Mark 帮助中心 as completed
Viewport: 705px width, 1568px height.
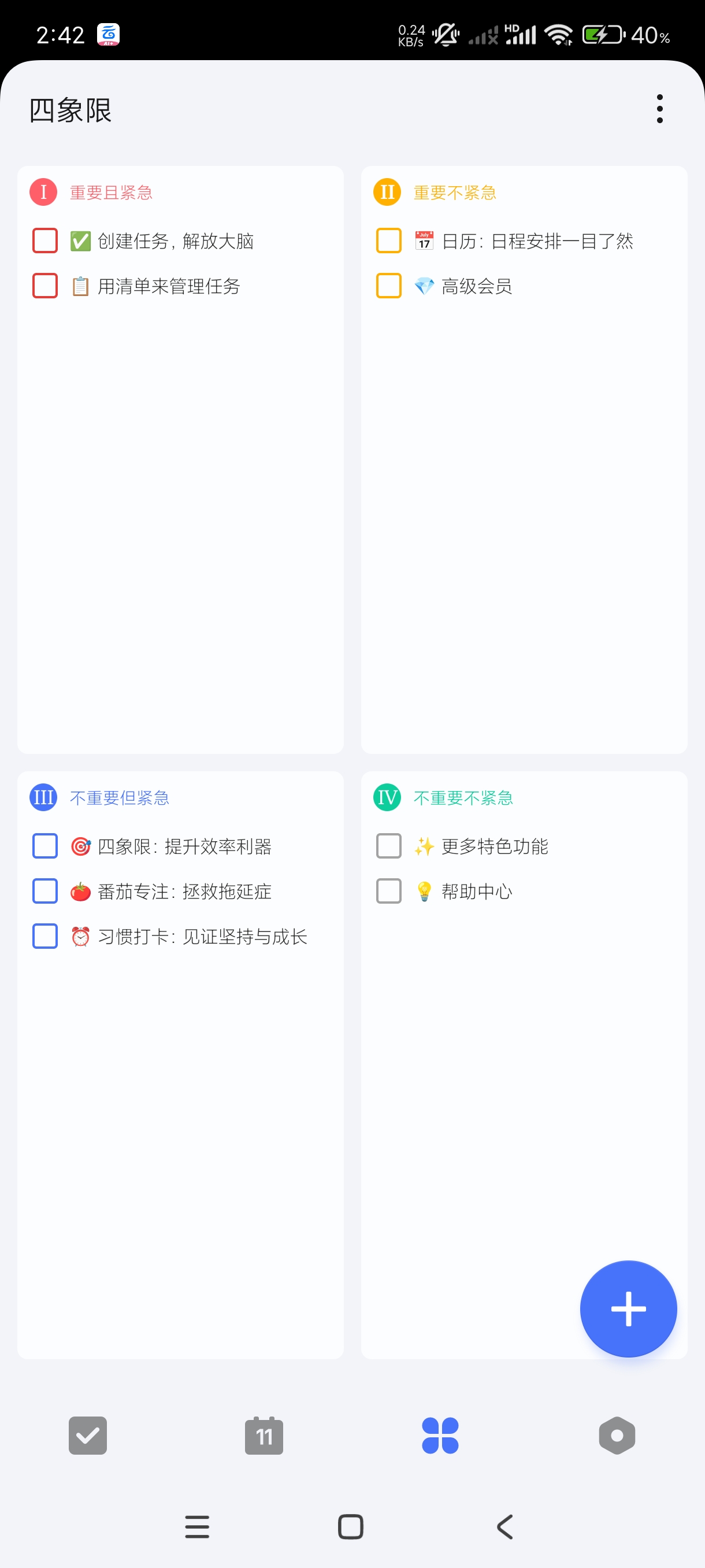(389, 890)
